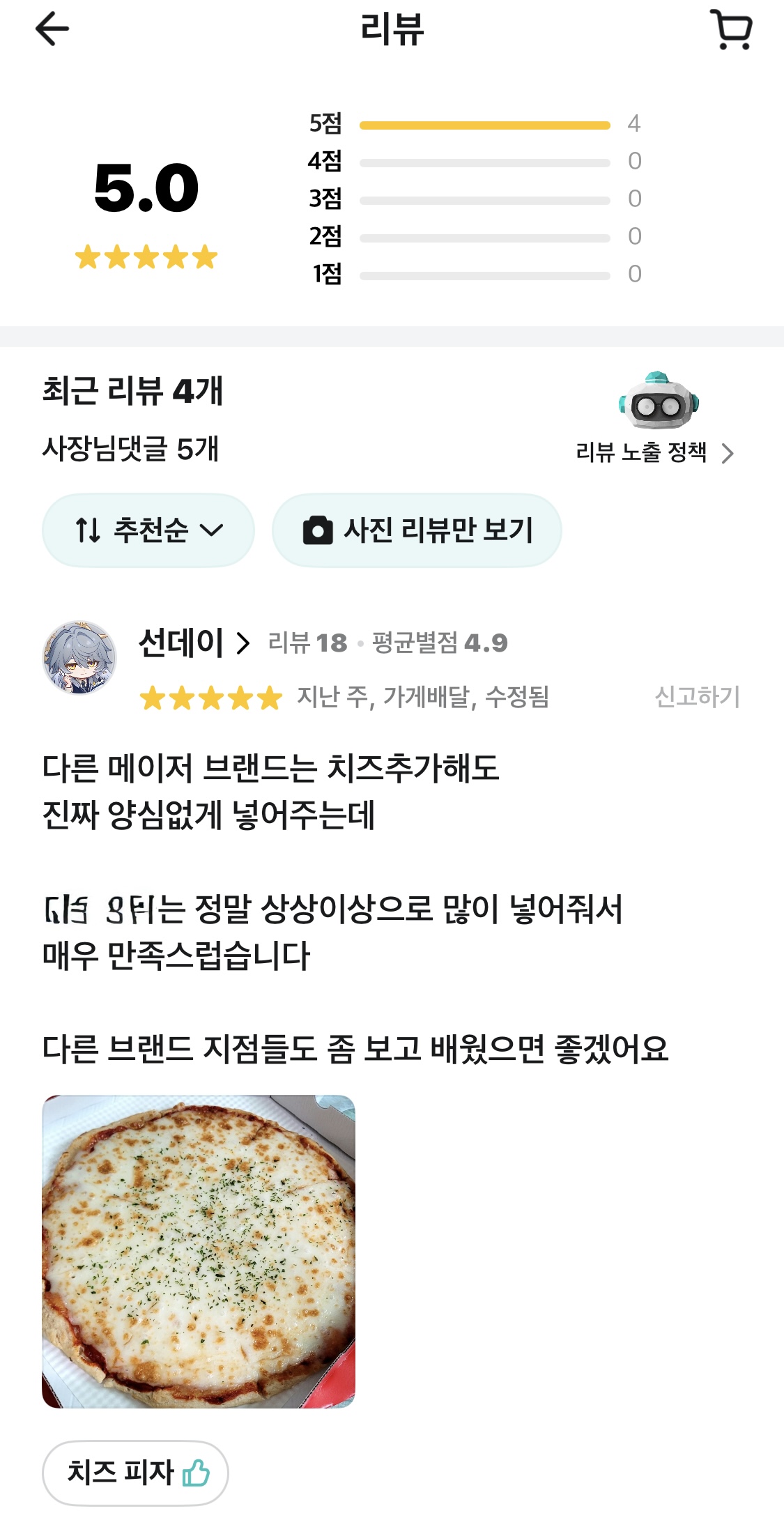784x1520 pixels.
Task: Open the 치즈 피자 menu chip
Action: (x=135, y=1473)
